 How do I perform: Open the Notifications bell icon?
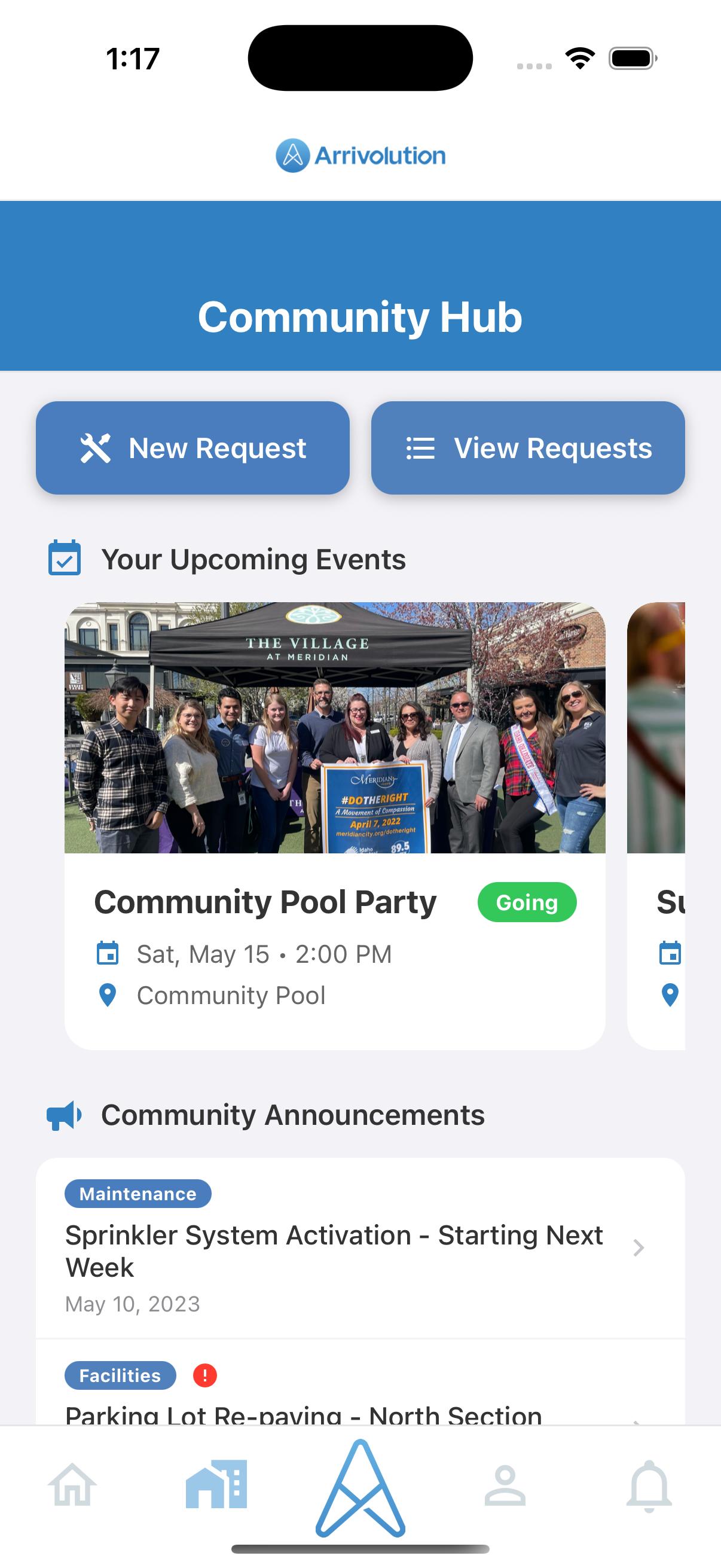(x=649, y=1485)
